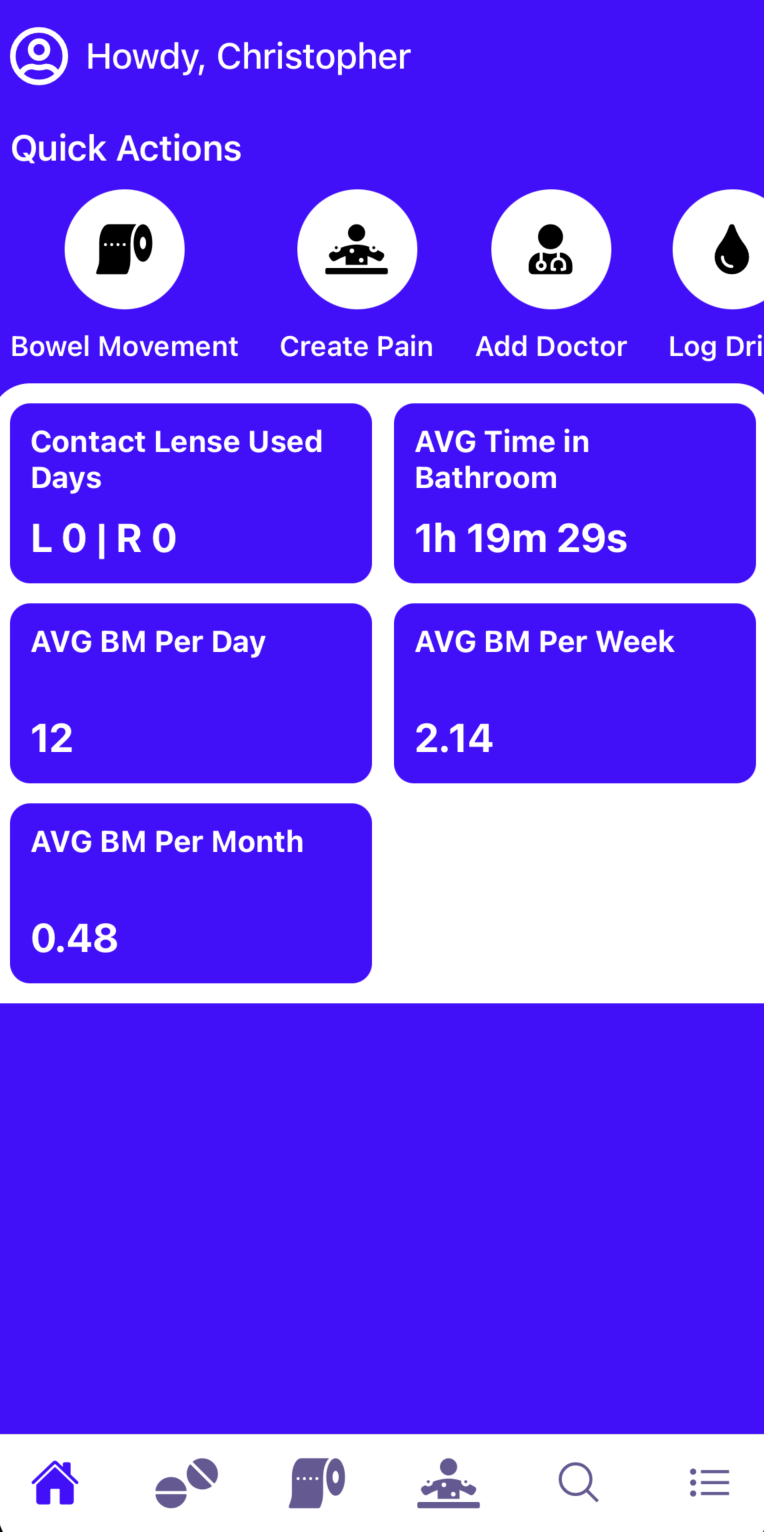The height and width of the screenshot is (1532, 764).
Task: Go to the toilet paper tab
Action: 317,1482
